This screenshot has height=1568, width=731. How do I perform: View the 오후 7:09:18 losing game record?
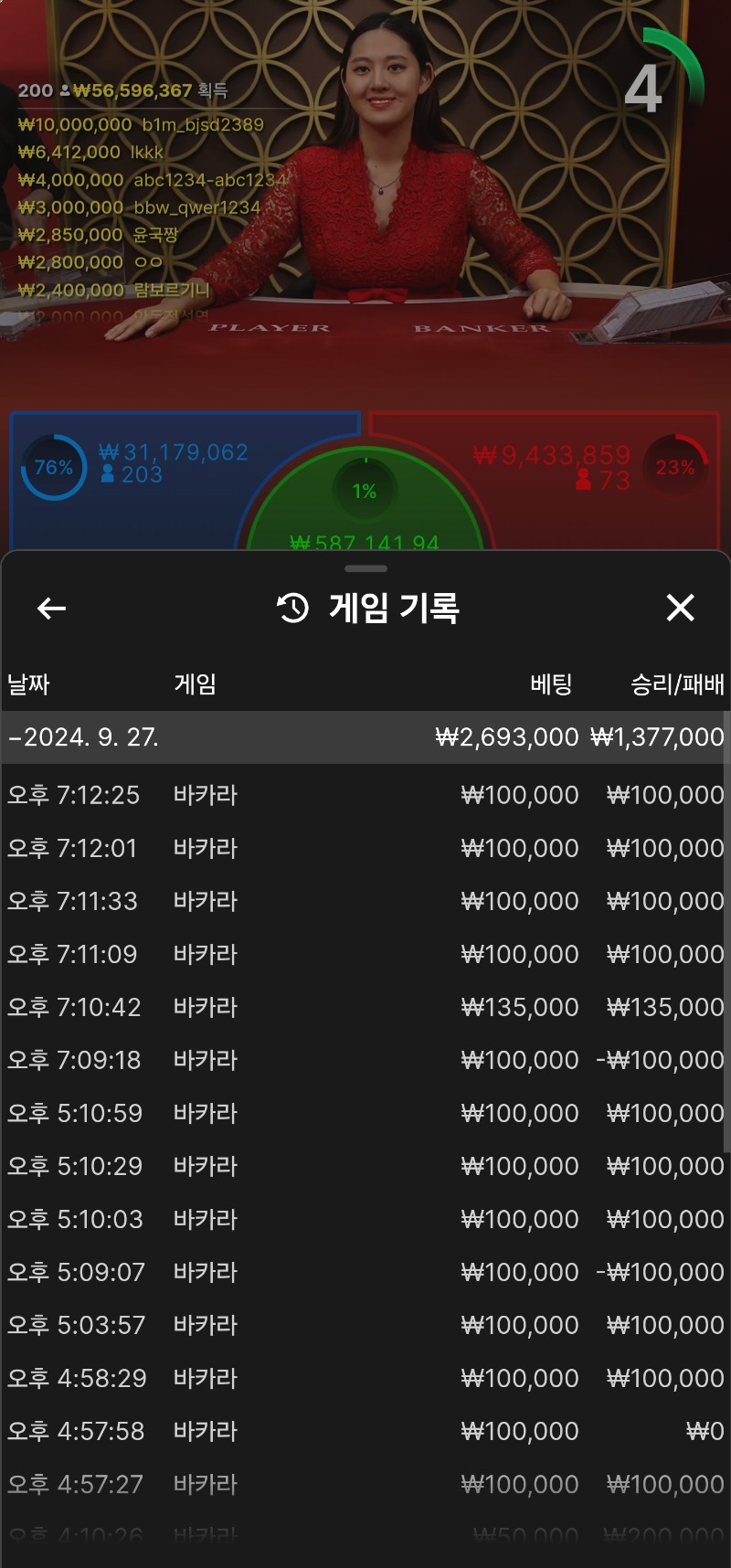coord(365,1060)
